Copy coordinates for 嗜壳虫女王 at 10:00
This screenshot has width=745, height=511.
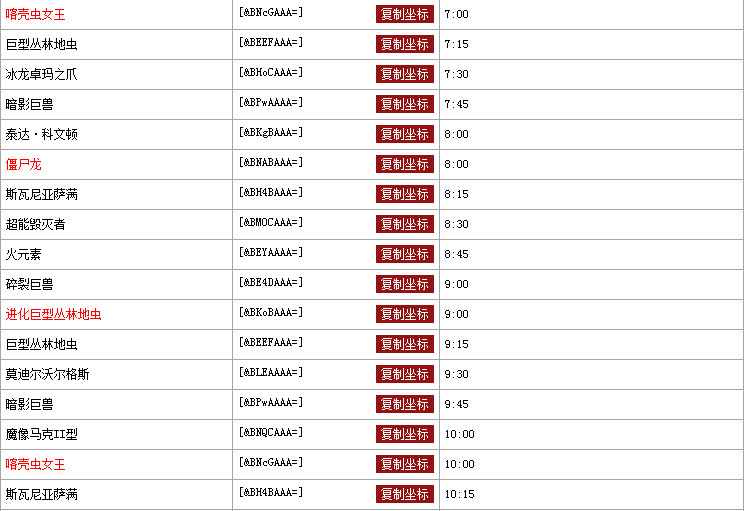tap(405, 464)
